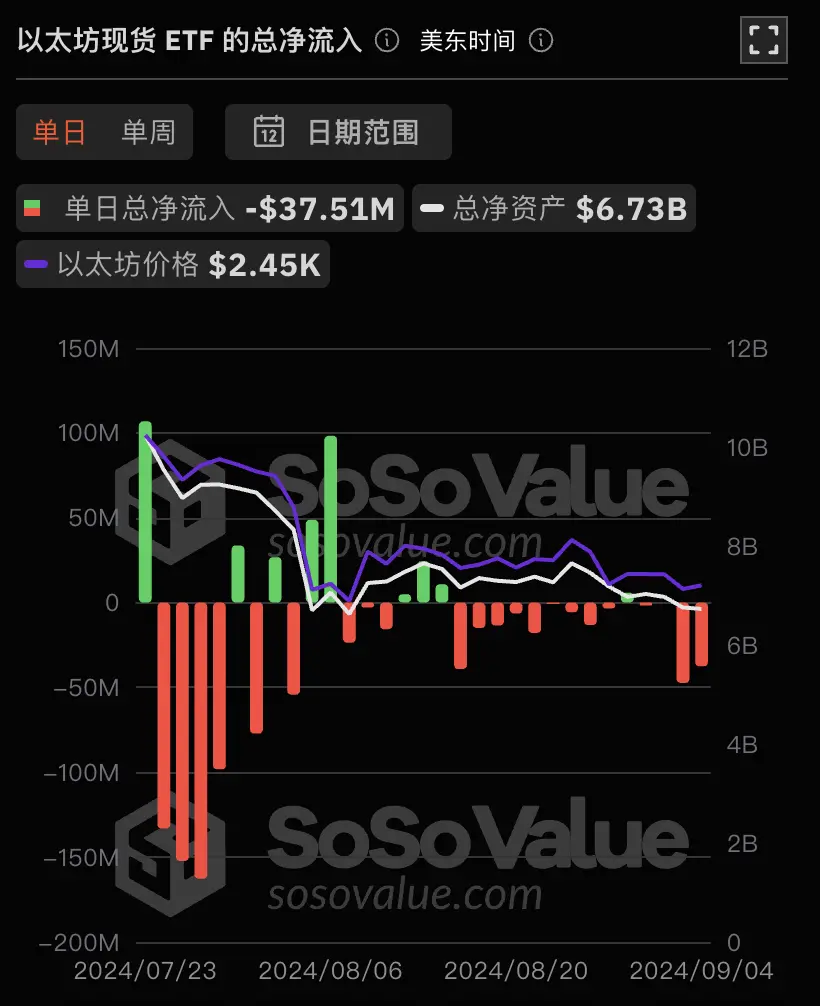Click the green-red bar icon in 单日总净流入 legend
This screenshot has height=1006, width=820.
[x=35, y=208]
